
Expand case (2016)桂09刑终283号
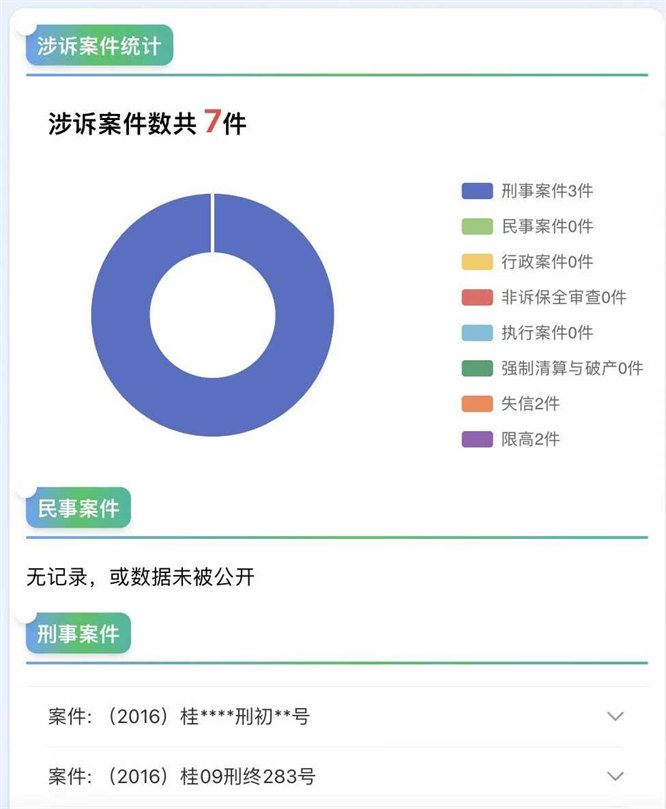[x=615, y=776]
